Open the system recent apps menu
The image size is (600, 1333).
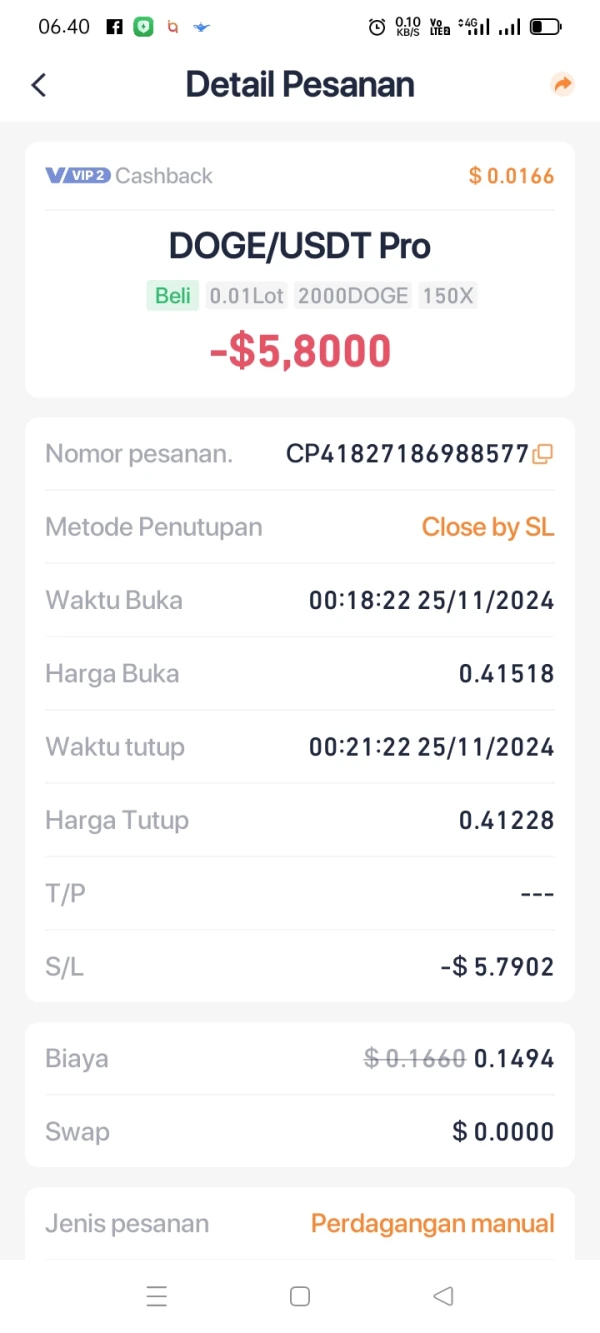click(x=157, y=1296)
